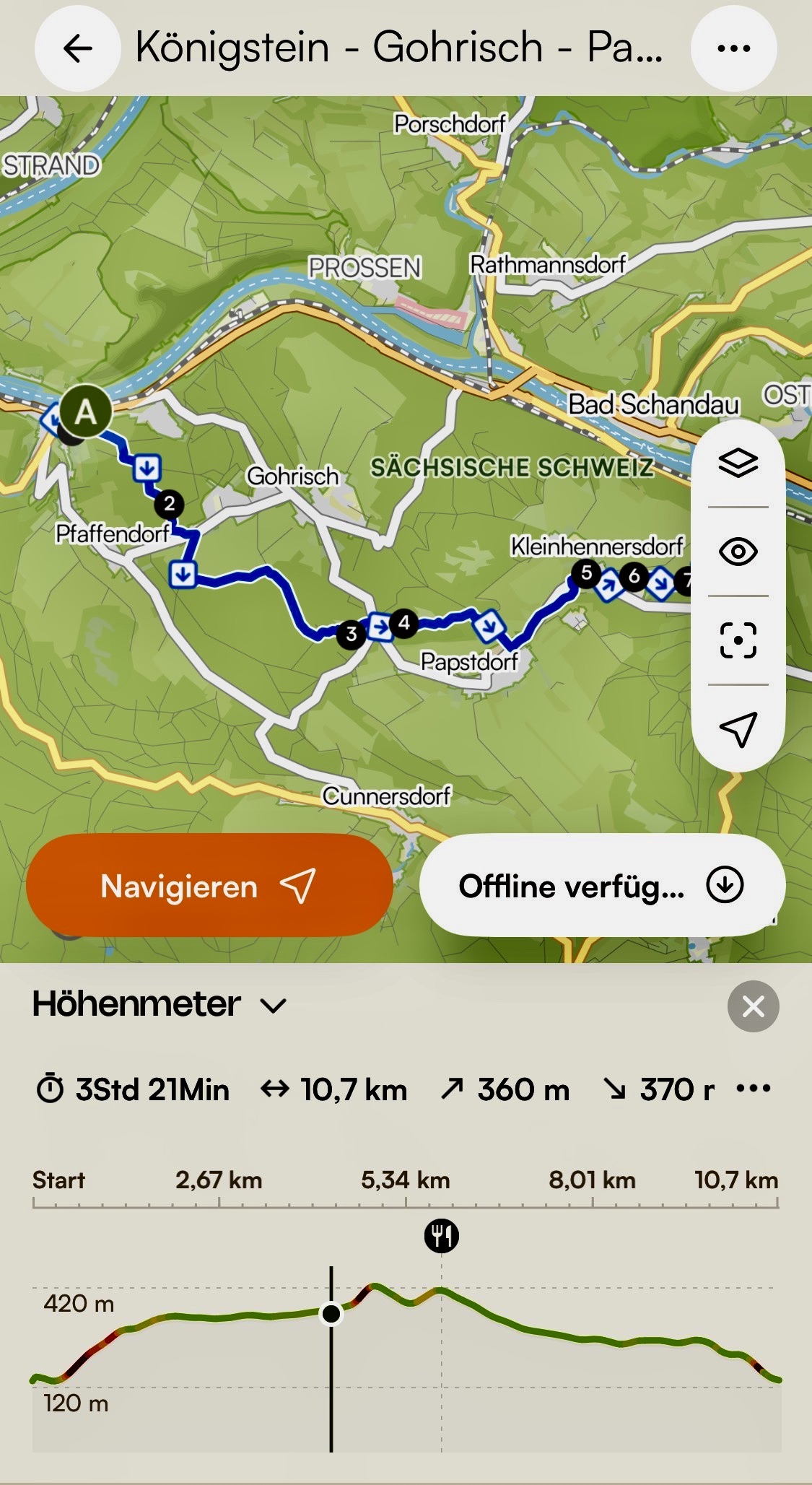Image resolution: width=812 pixels, height=1485 pixels.
Task: Open the three-dot overflow menu in header
Action: click(733, 48)
